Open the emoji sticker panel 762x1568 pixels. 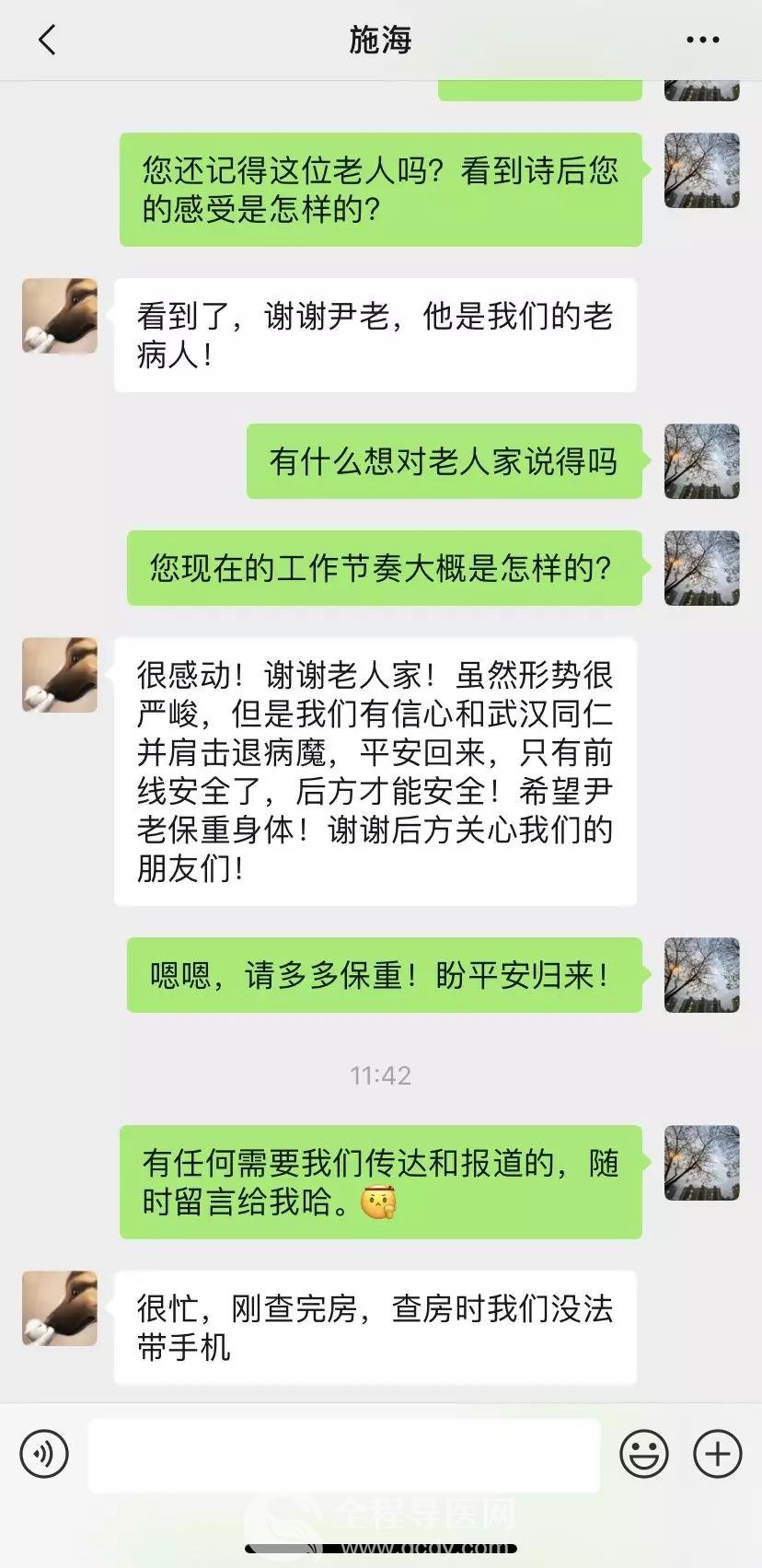[x=644, y=1454]
